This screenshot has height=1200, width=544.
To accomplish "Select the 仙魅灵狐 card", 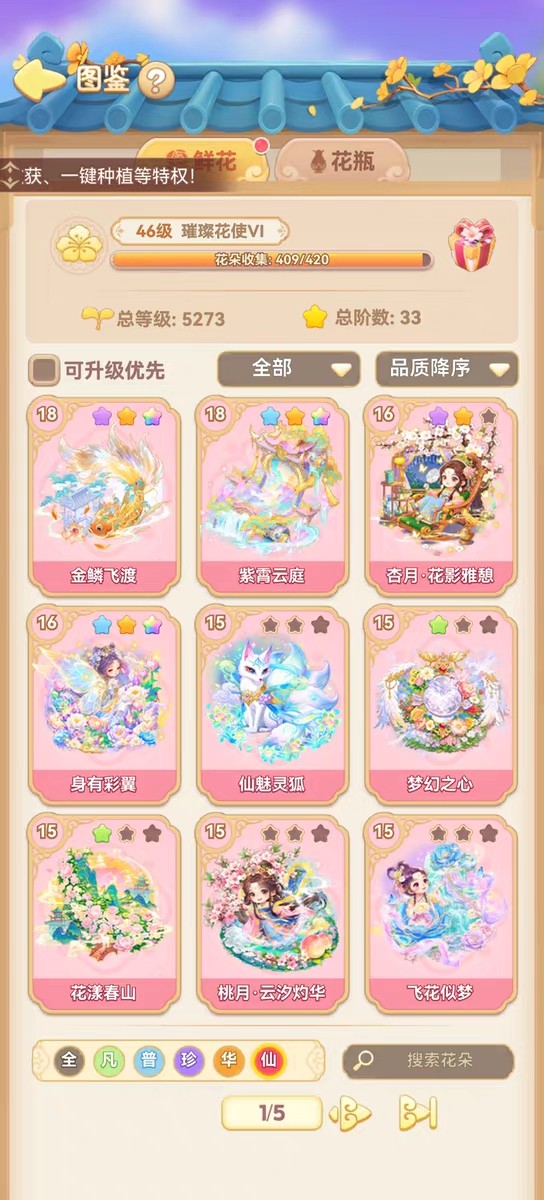I will point(272,704).
